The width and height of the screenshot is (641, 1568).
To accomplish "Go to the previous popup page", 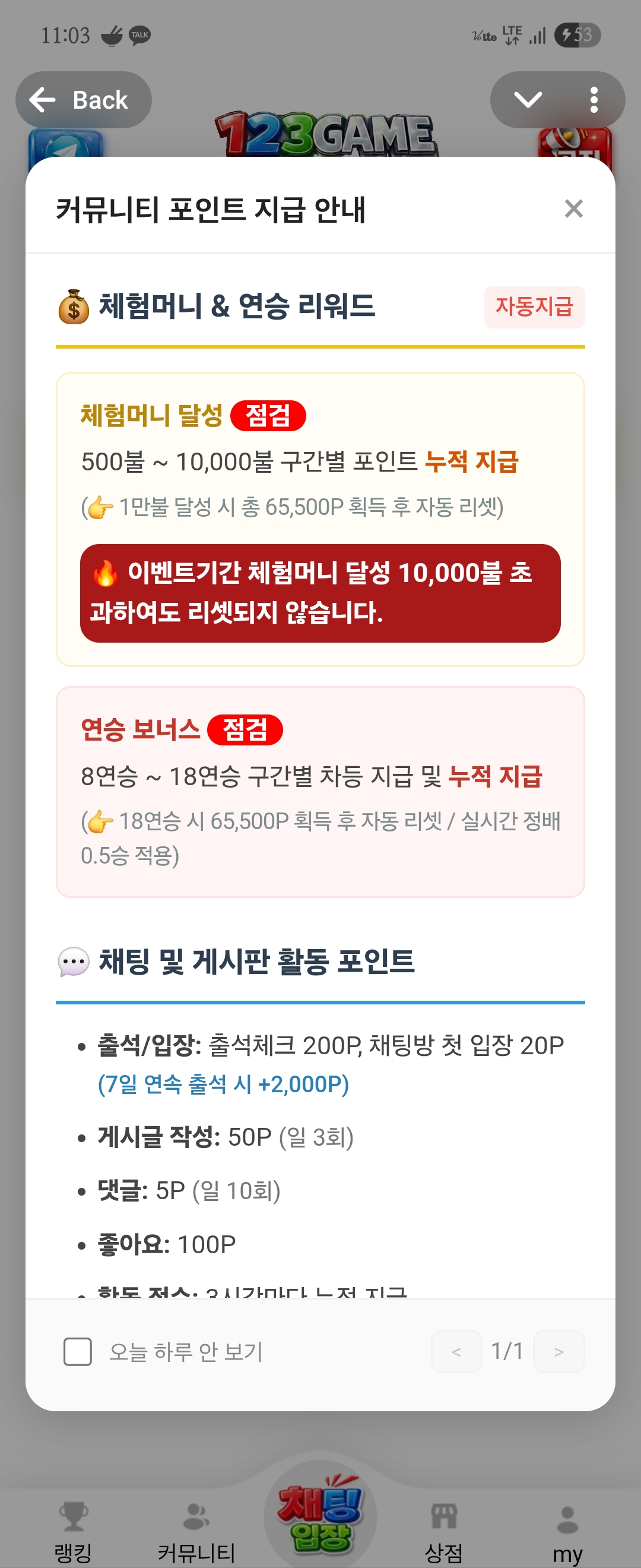I will pyautogui.click(x=456, y=1351).
